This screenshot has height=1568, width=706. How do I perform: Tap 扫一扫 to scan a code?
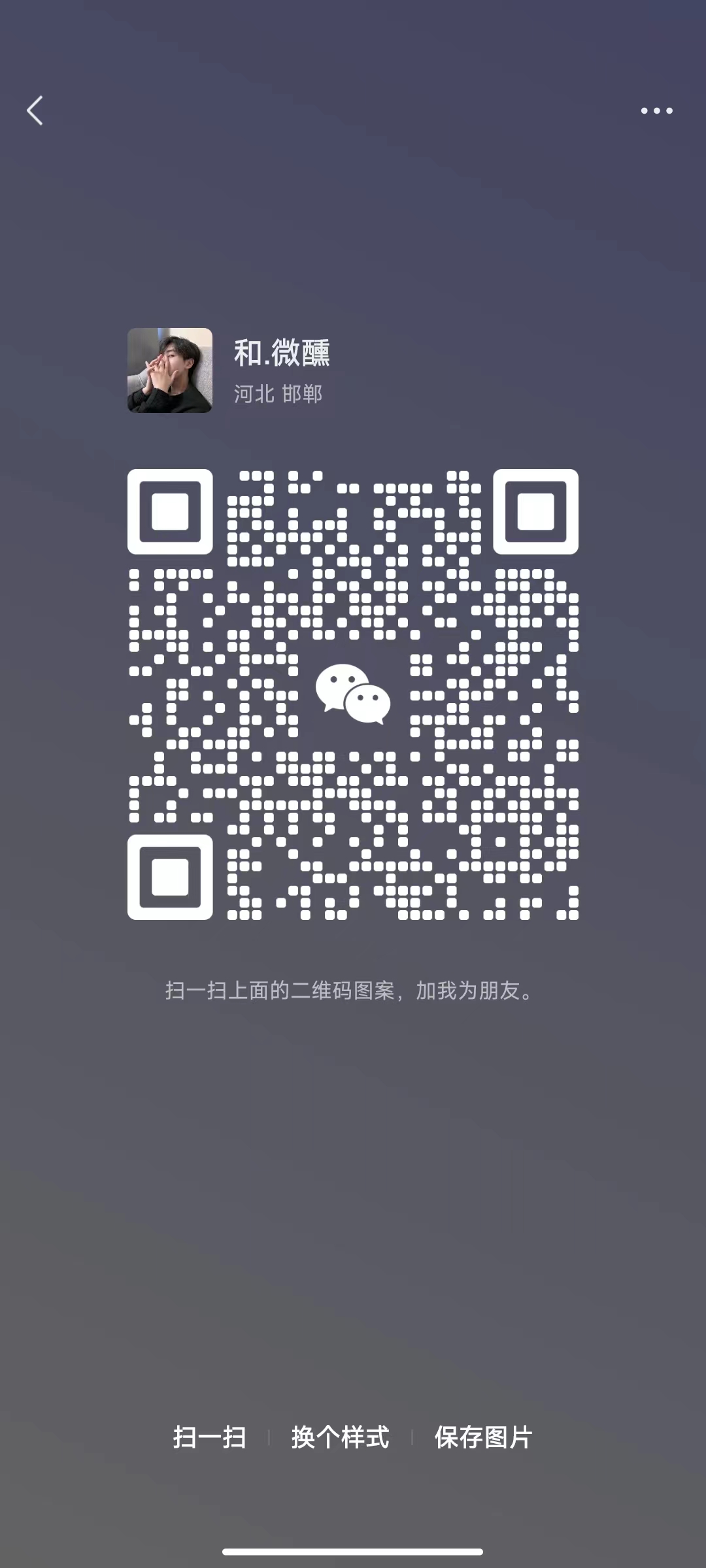click(210, 1437)
